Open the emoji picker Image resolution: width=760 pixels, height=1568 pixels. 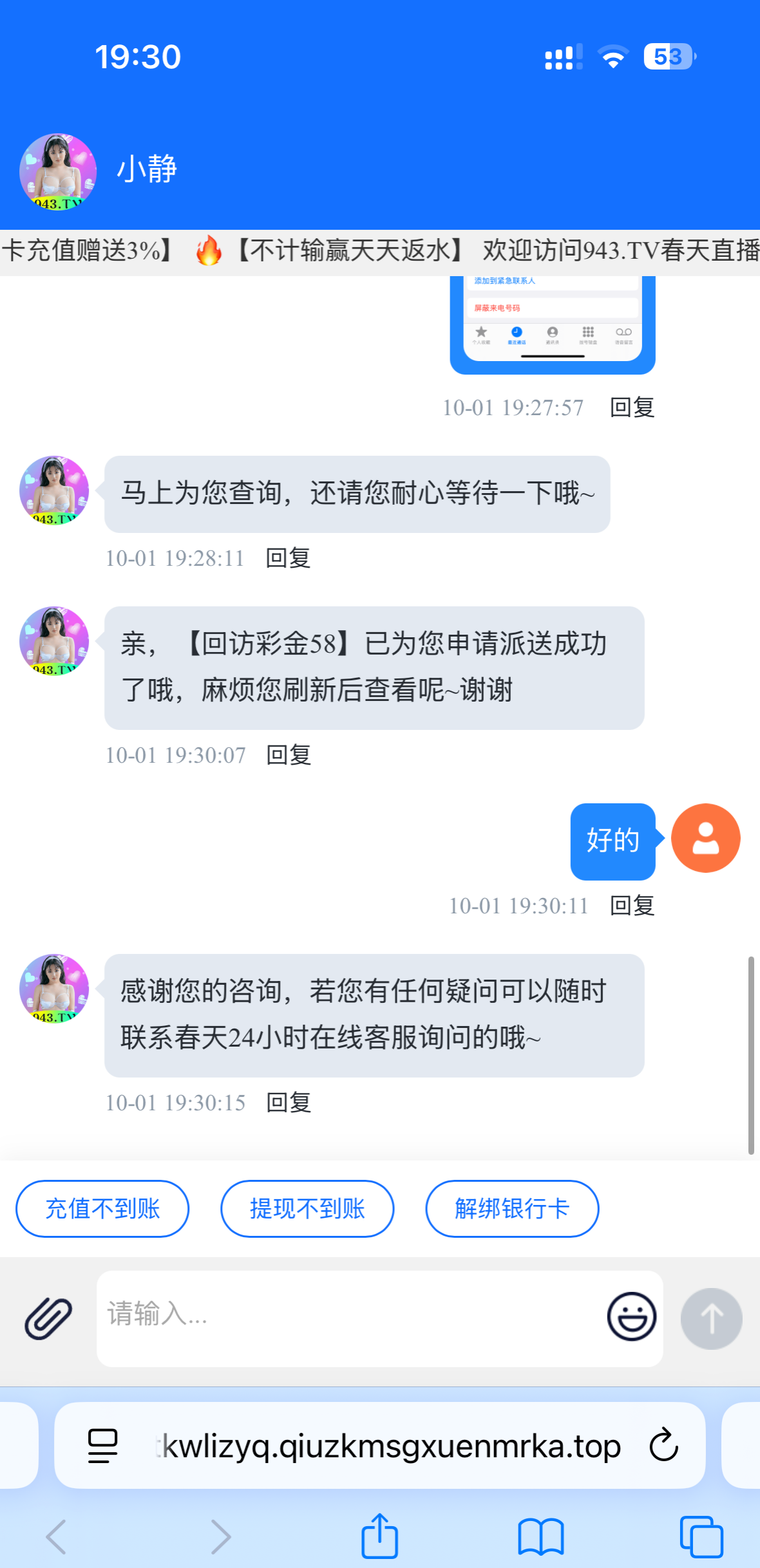click(x=631, y=1316)
